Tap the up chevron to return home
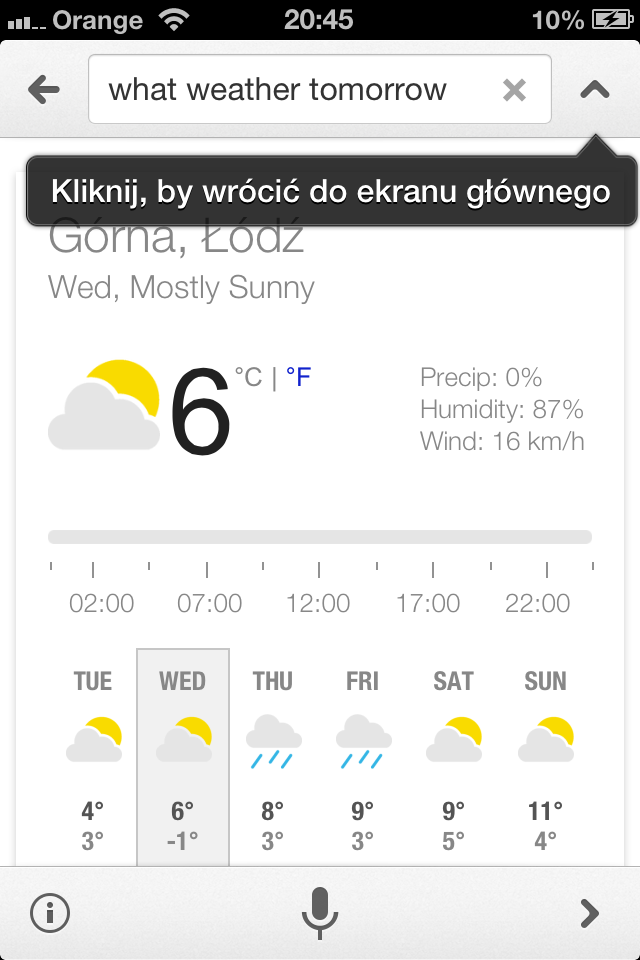The image size is (640, 960). [x=594, y=90]
